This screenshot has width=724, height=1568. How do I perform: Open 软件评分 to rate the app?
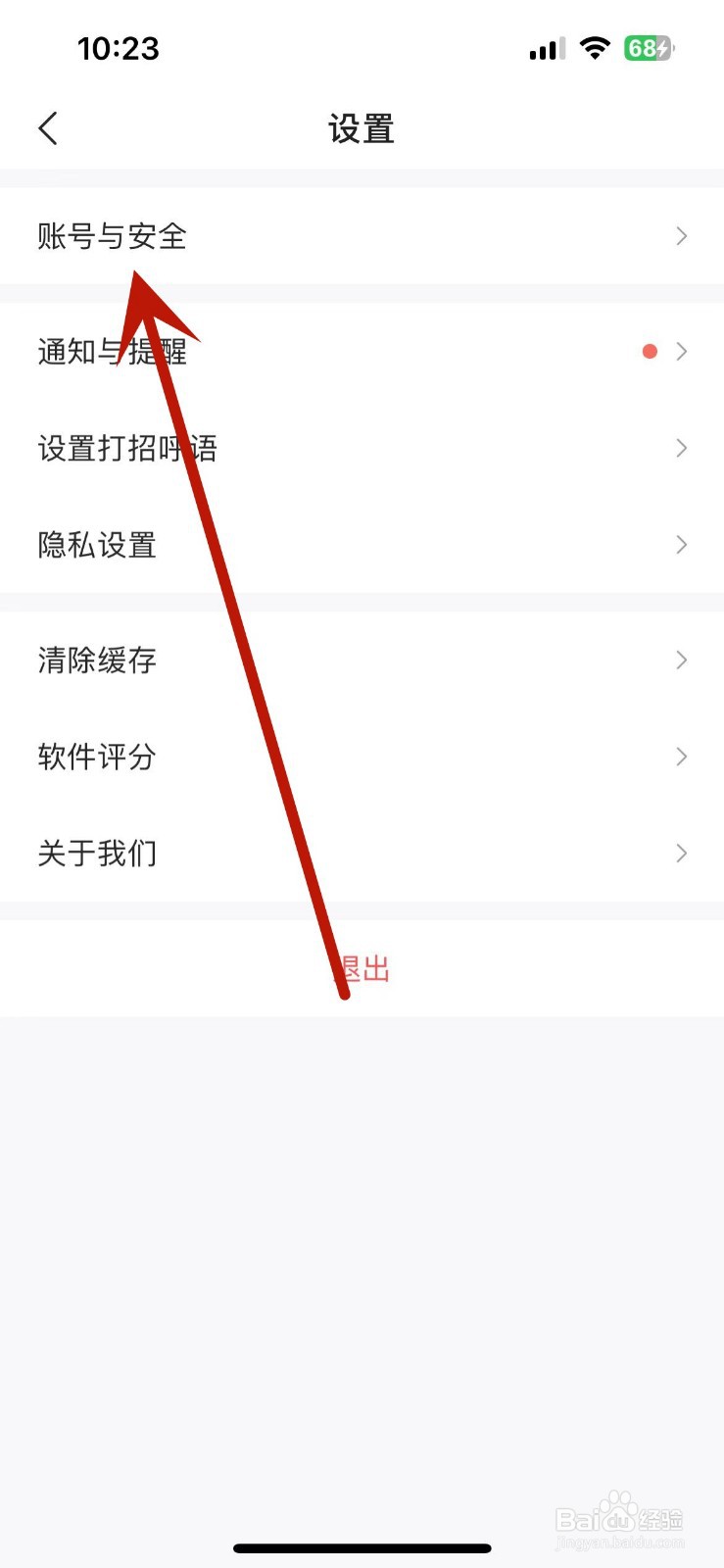[94, 757]
